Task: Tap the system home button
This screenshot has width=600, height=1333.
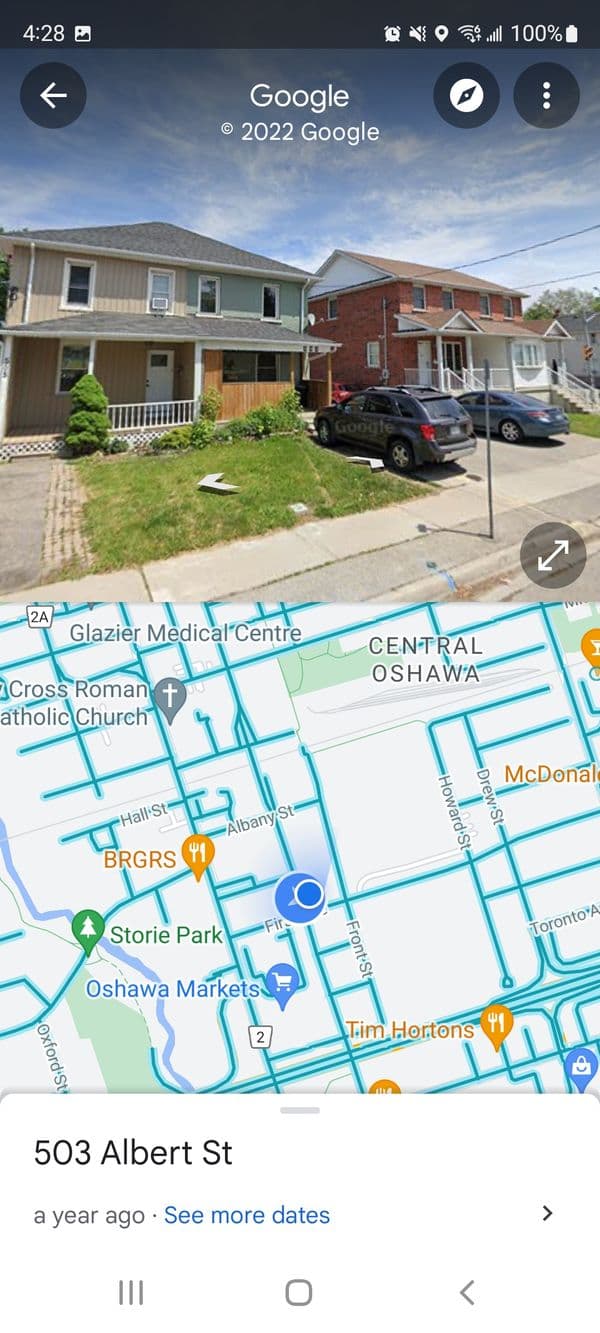Action: tap(298, 1292)
